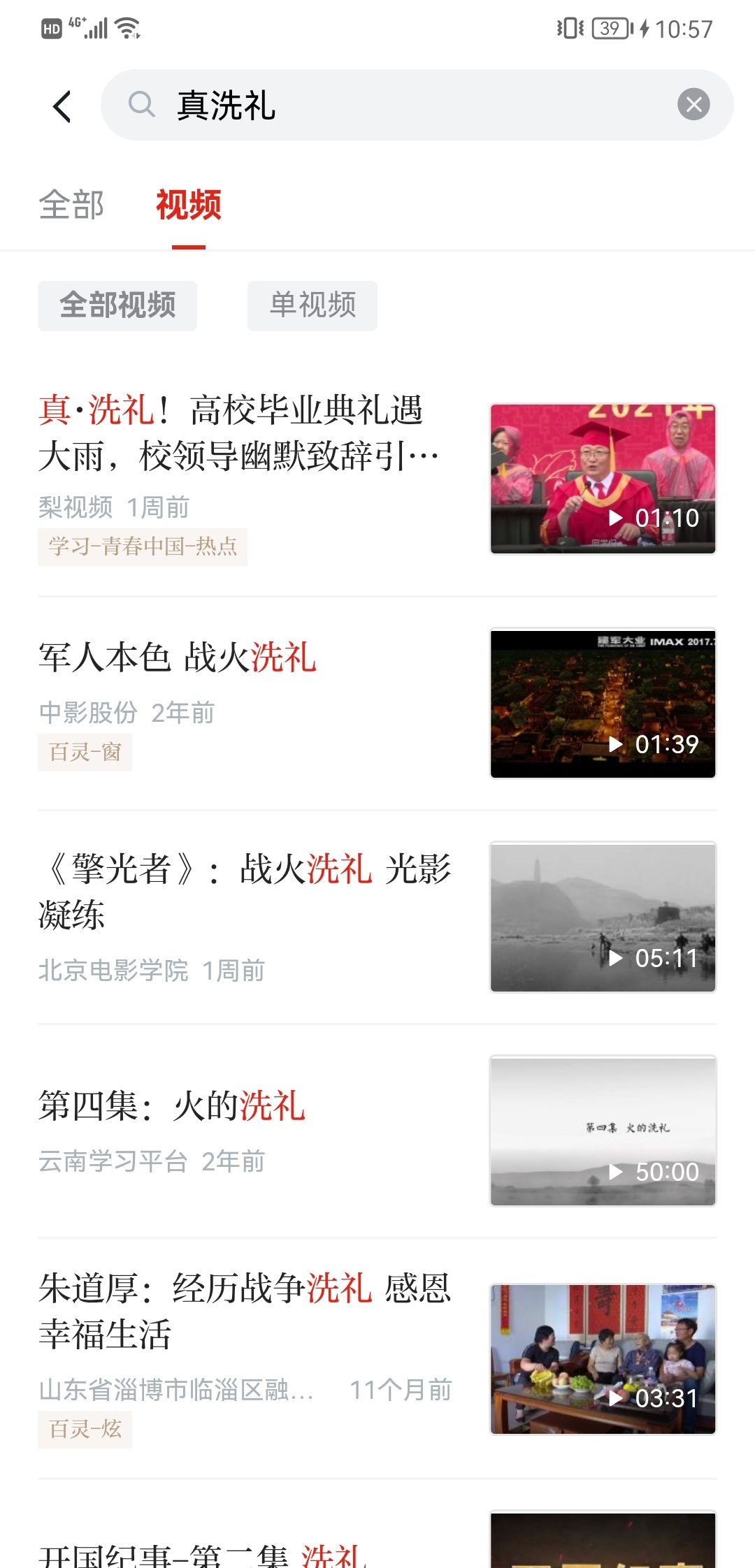Tap the 百灵-炫 tag

(85, 1429)
